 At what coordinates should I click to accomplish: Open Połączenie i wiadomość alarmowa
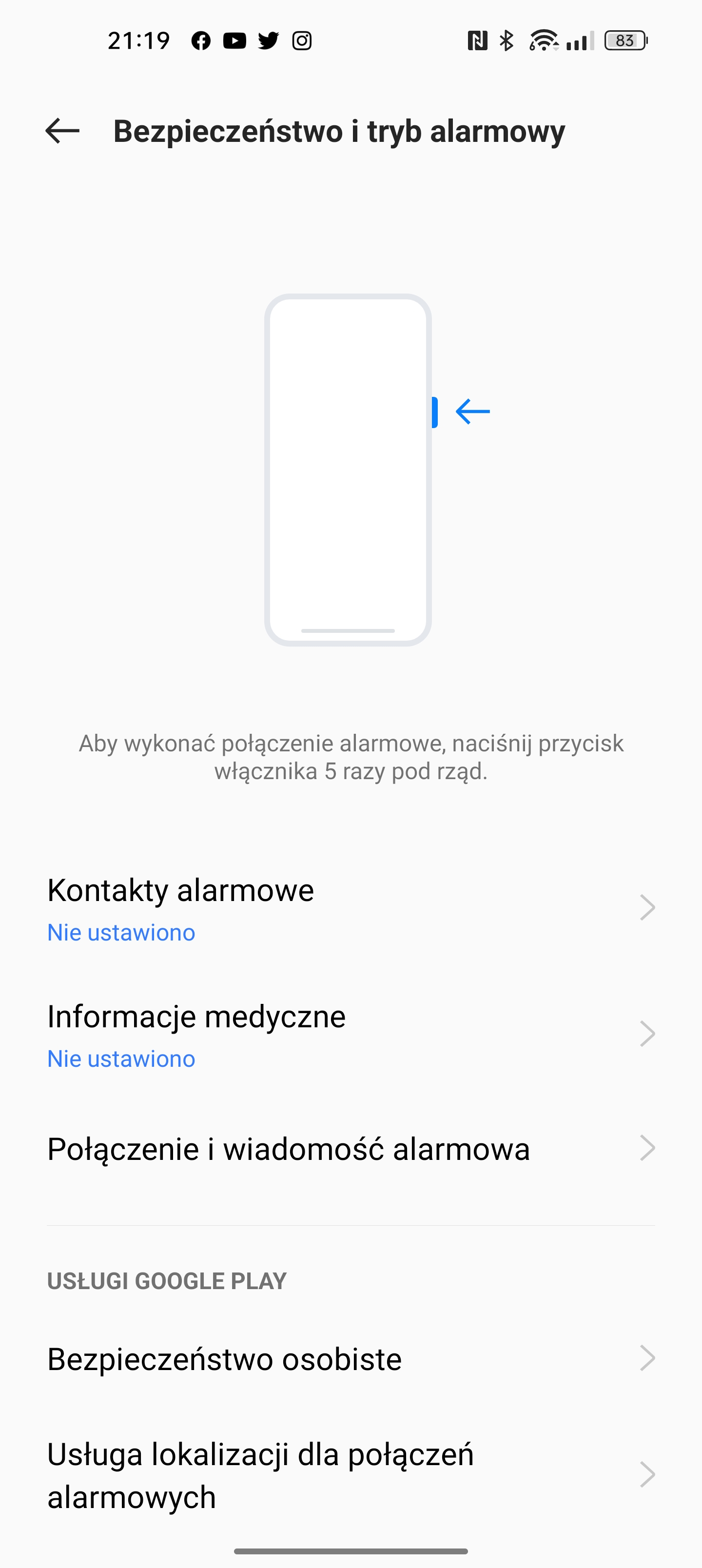pyautogui.click(x=351, y=1149)
